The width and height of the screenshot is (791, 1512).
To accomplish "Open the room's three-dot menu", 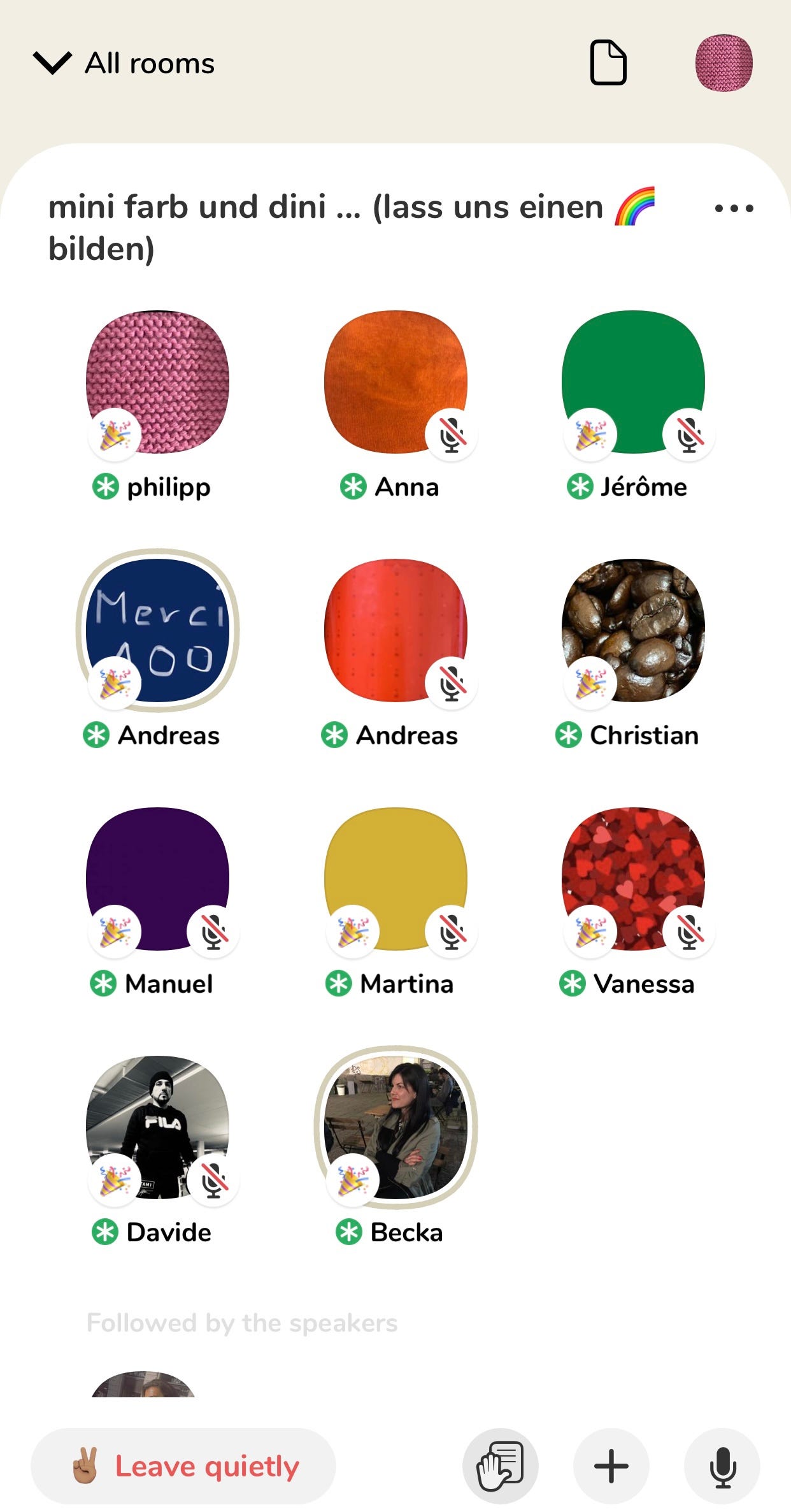I will point(734,208).
